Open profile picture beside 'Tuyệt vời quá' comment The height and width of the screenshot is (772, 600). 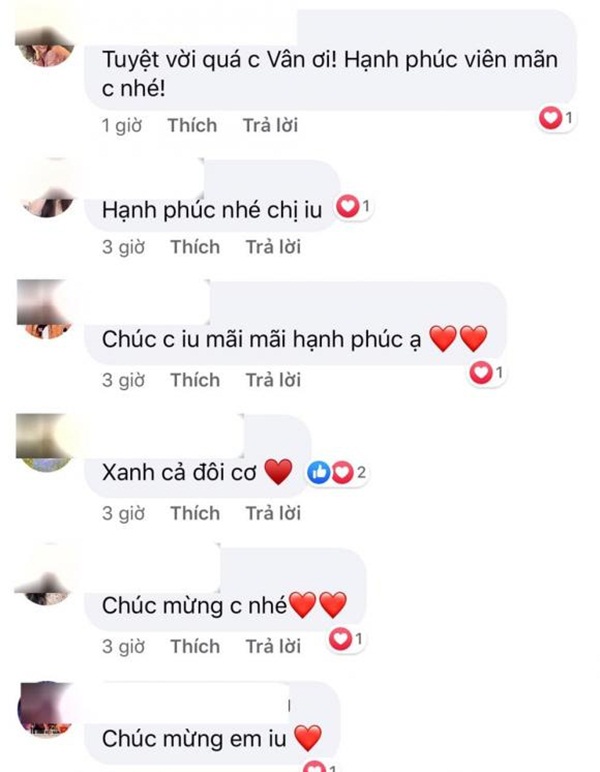(45, 46)
